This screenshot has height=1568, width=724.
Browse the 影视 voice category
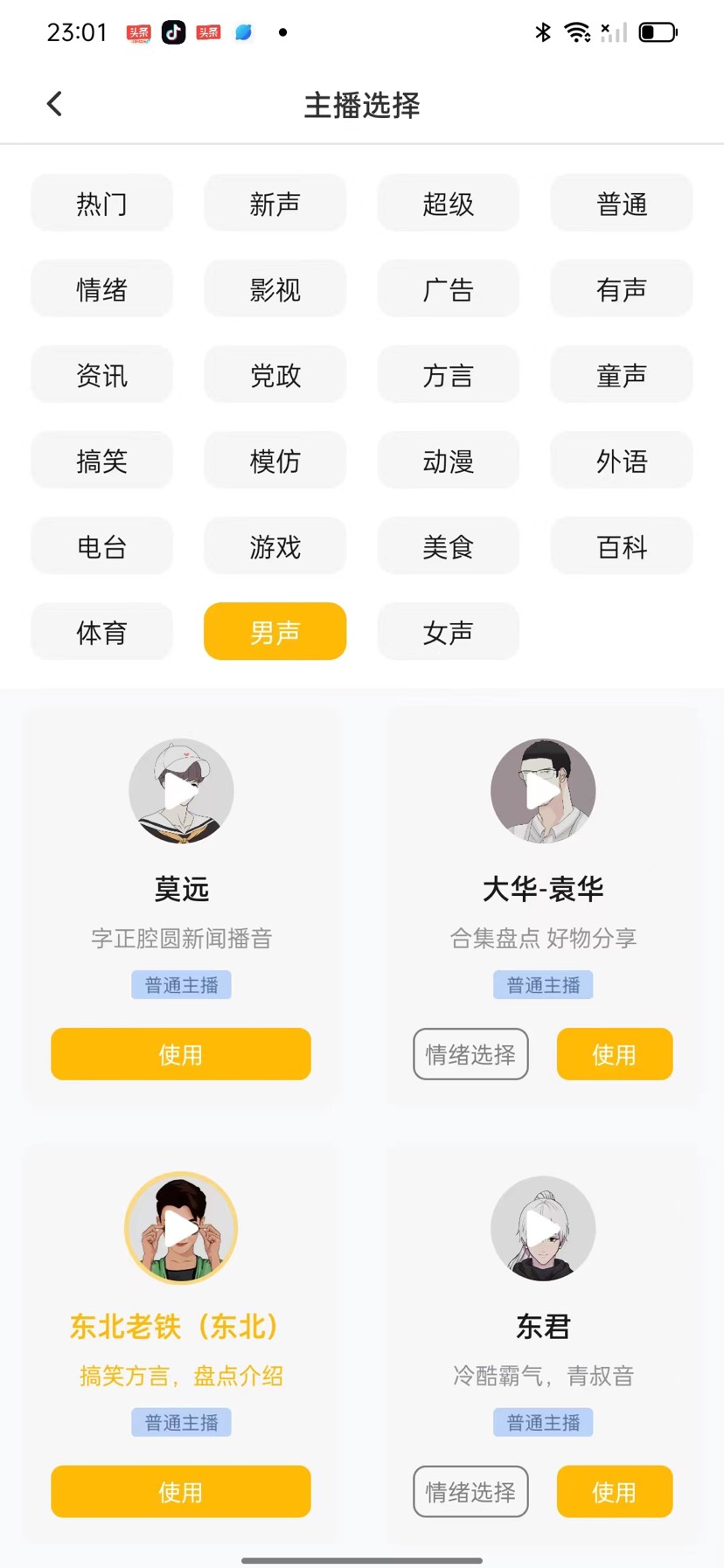275,289
